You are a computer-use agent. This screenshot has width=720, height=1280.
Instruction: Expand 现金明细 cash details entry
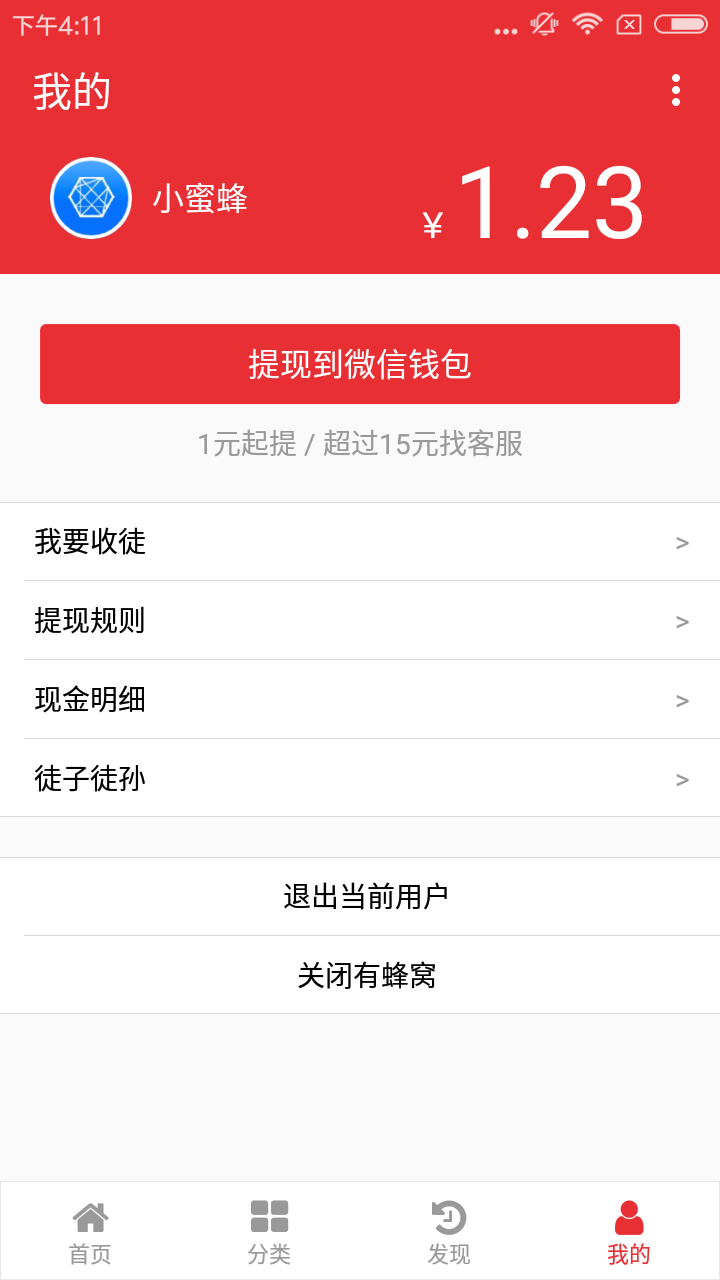coord(360,700)
